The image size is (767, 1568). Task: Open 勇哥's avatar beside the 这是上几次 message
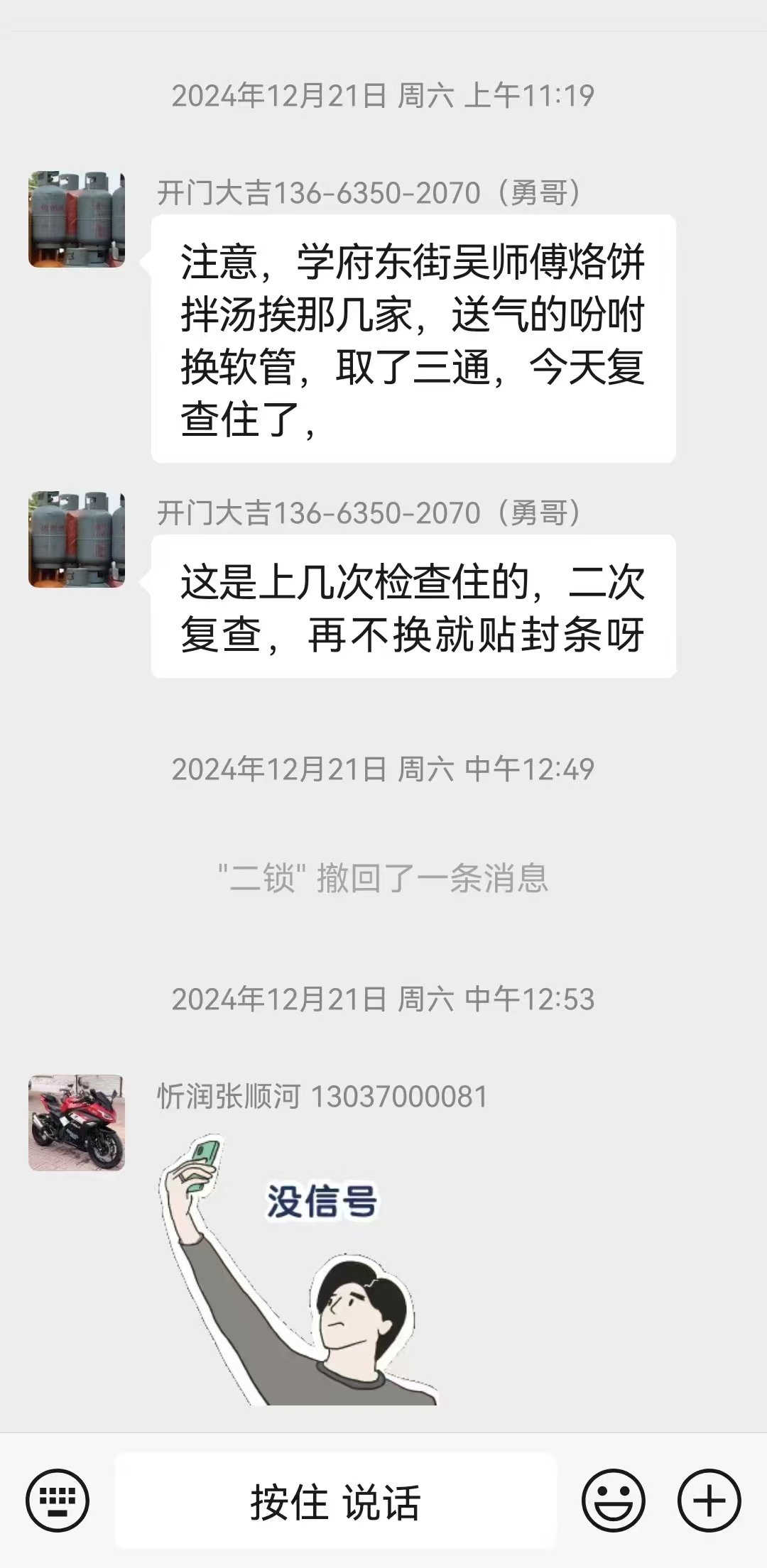(77, 539)
